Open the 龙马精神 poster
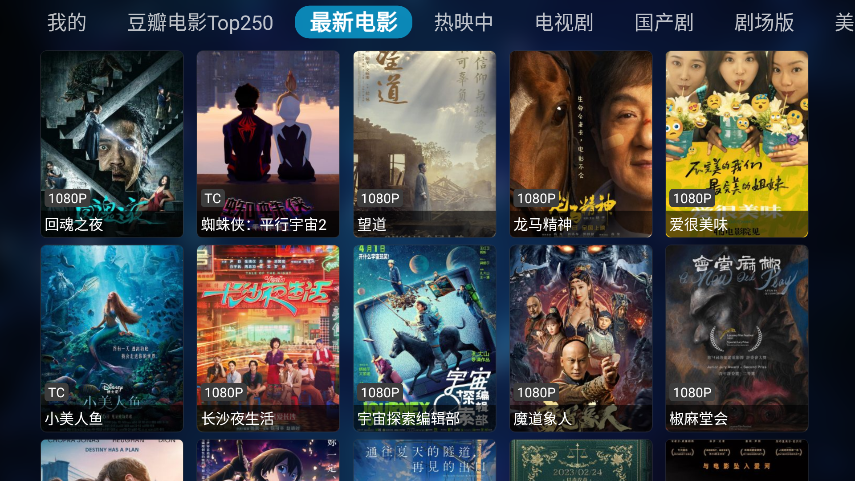The width and height of the screenshot is (855, 481). click(x=581, y=143)
